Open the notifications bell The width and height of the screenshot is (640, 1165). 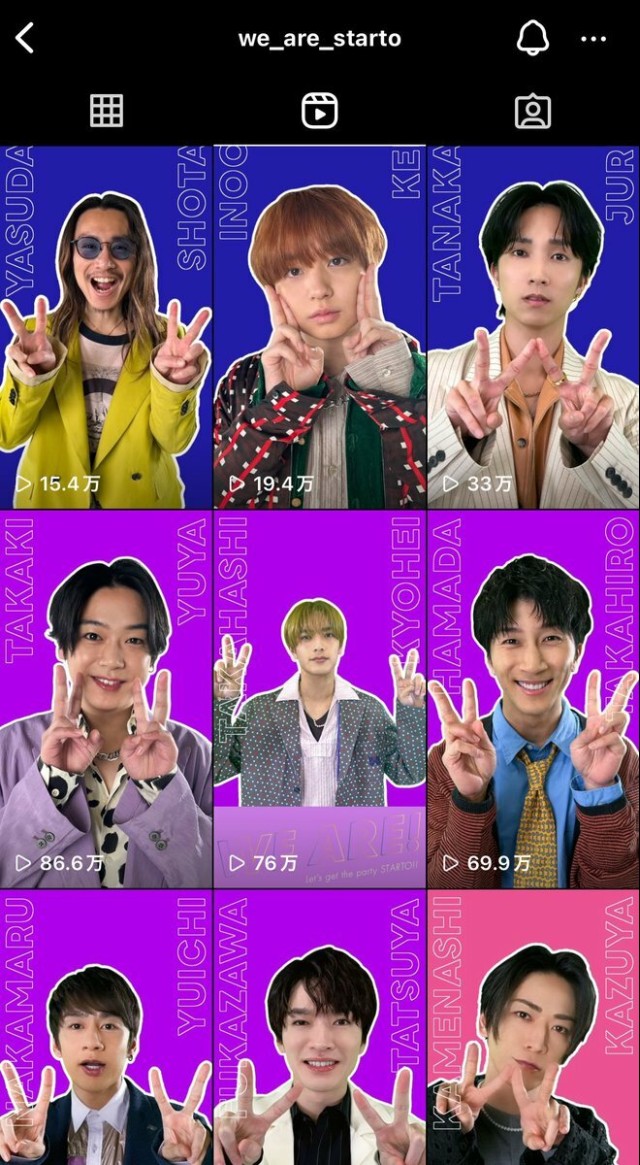coord(533,39)
